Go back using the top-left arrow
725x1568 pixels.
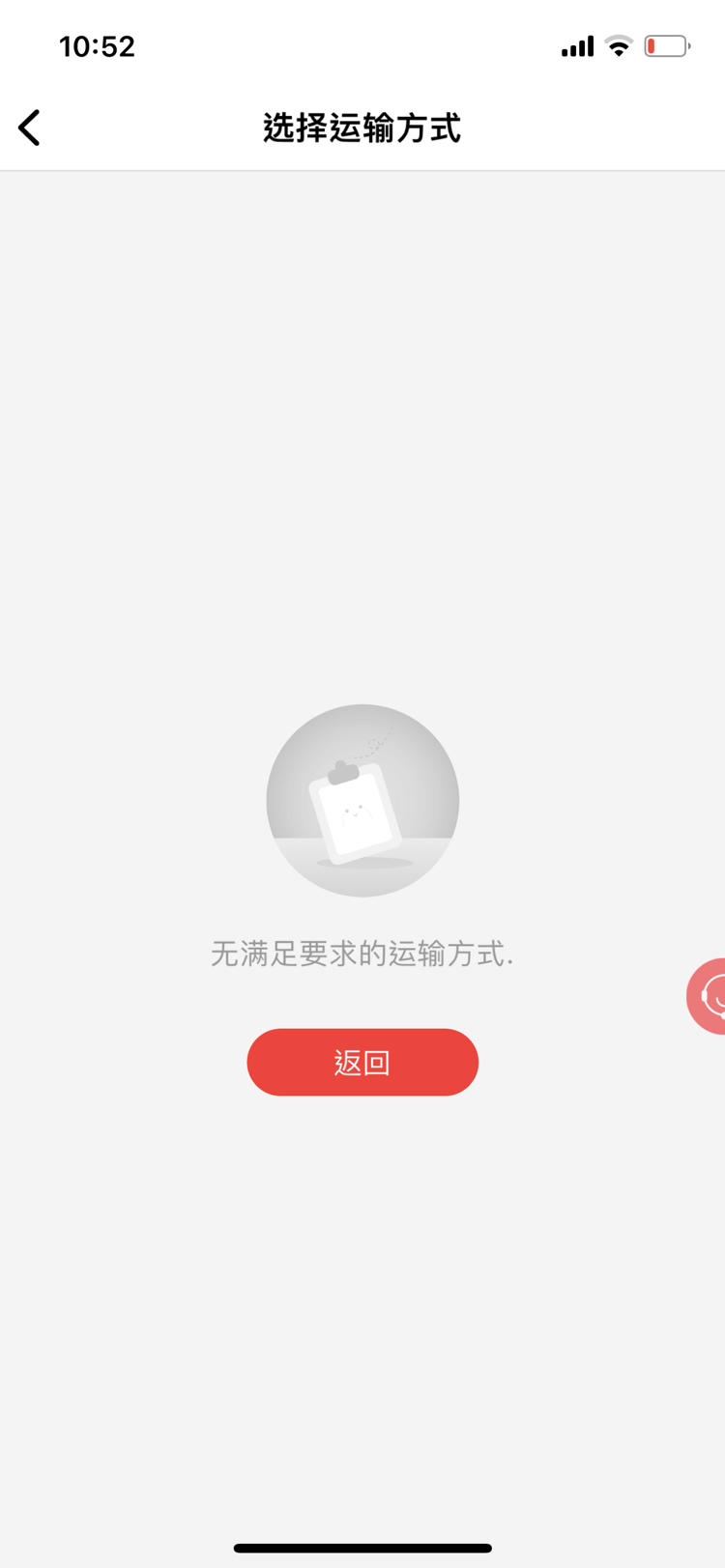(x=30, y=128)
